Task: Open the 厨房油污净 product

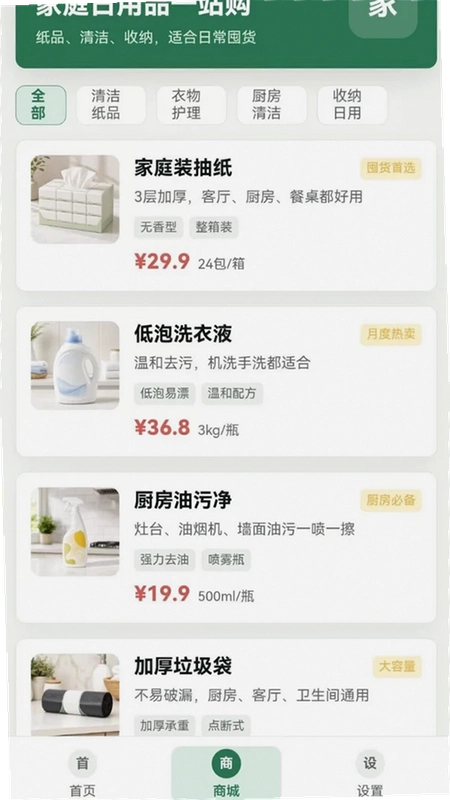Action: [x=226, y=547]
